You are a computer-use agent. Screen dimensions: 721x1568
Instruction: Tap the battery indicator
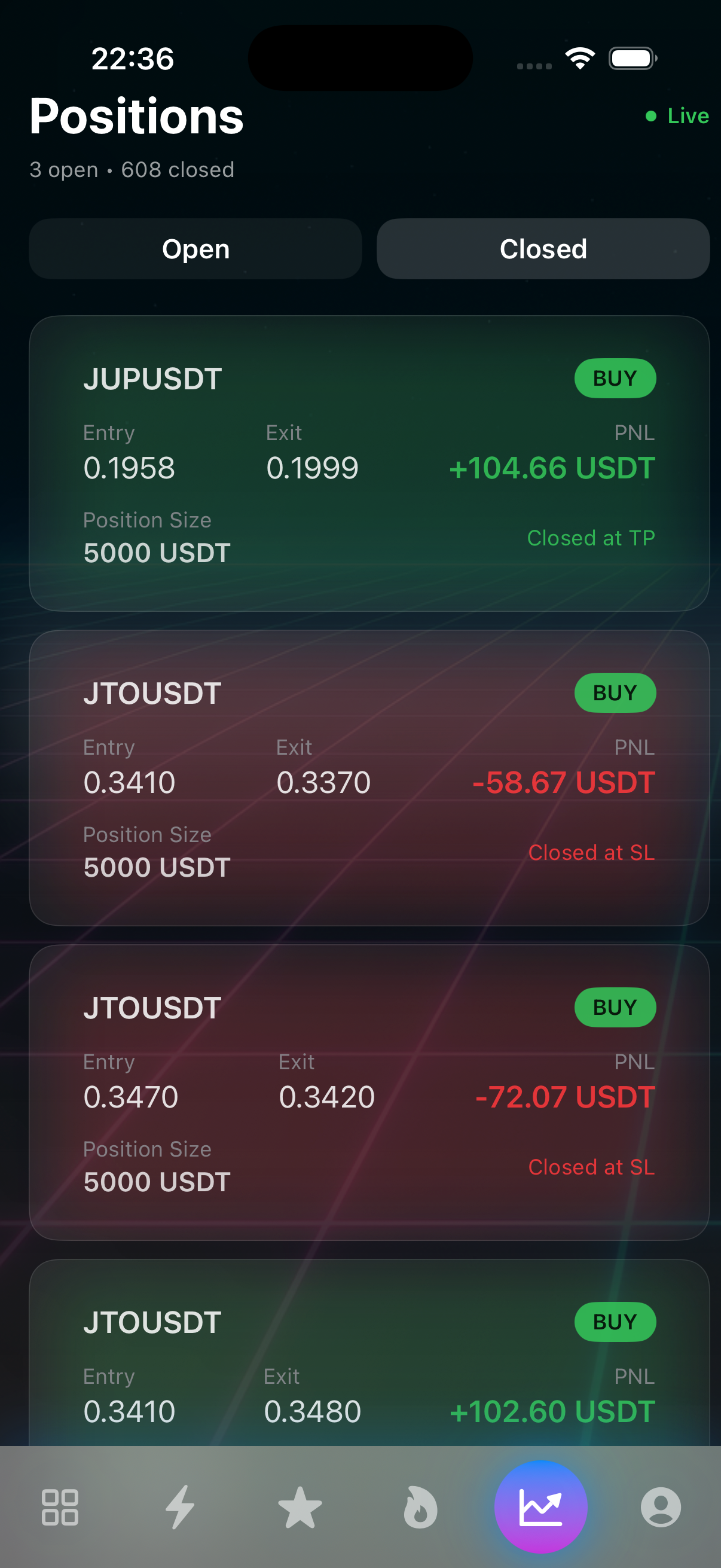pyautogui.click(x=632, y=57)
